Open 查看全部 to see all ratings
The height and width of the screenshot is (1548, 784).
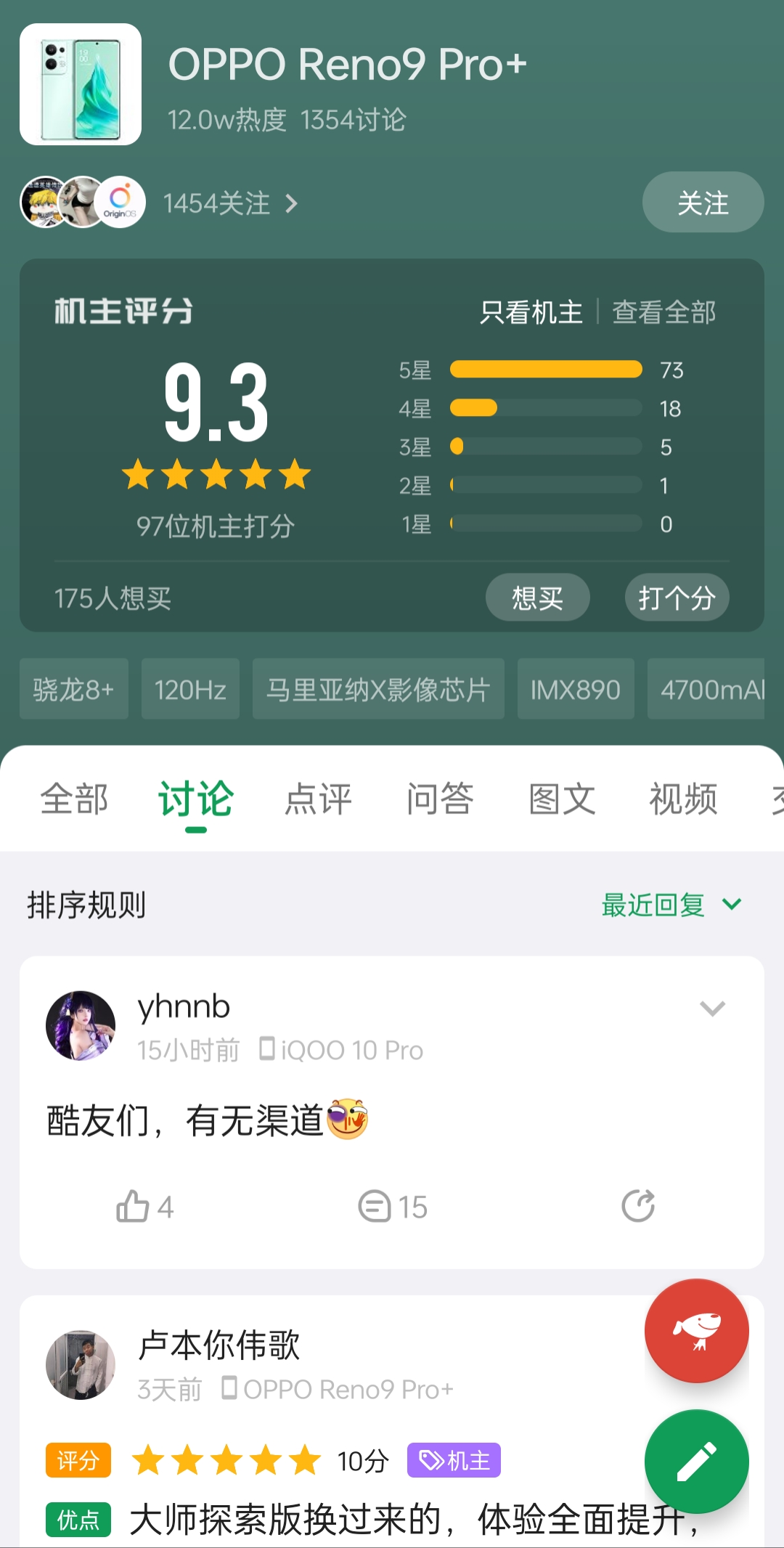pos(663,311)
